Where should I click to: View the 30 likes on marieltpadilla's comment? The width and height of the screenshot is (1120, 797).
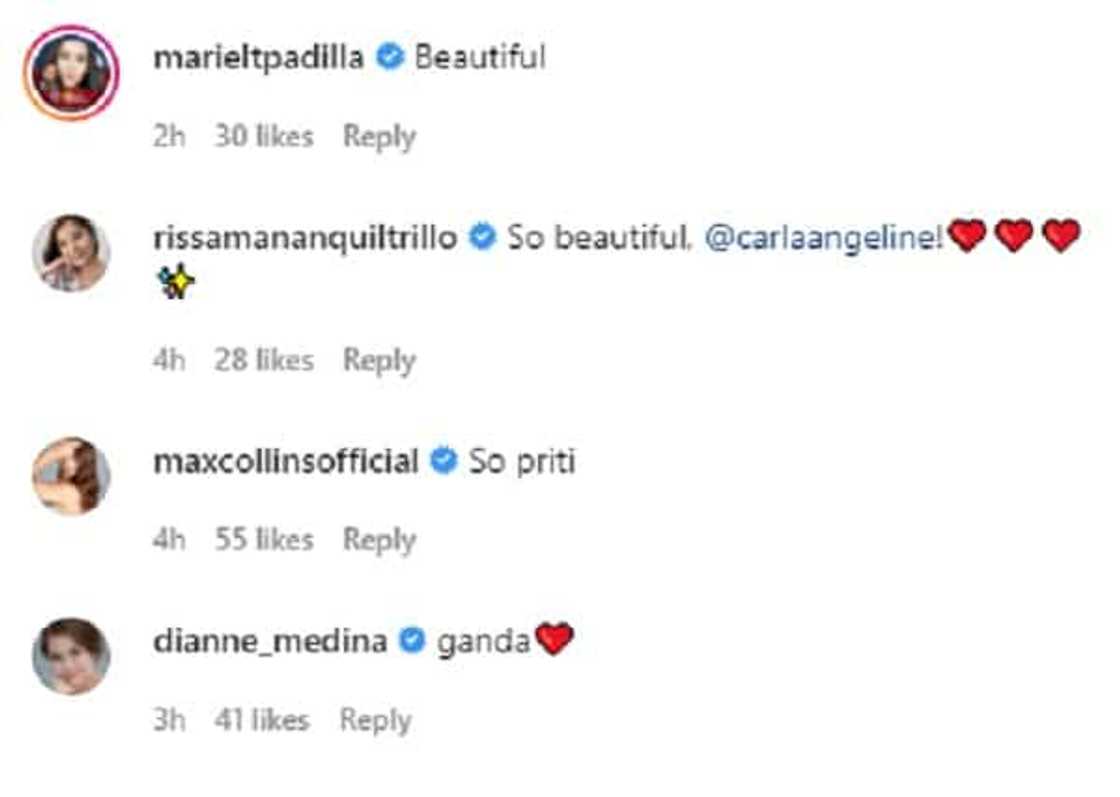(x=264, y=136)
